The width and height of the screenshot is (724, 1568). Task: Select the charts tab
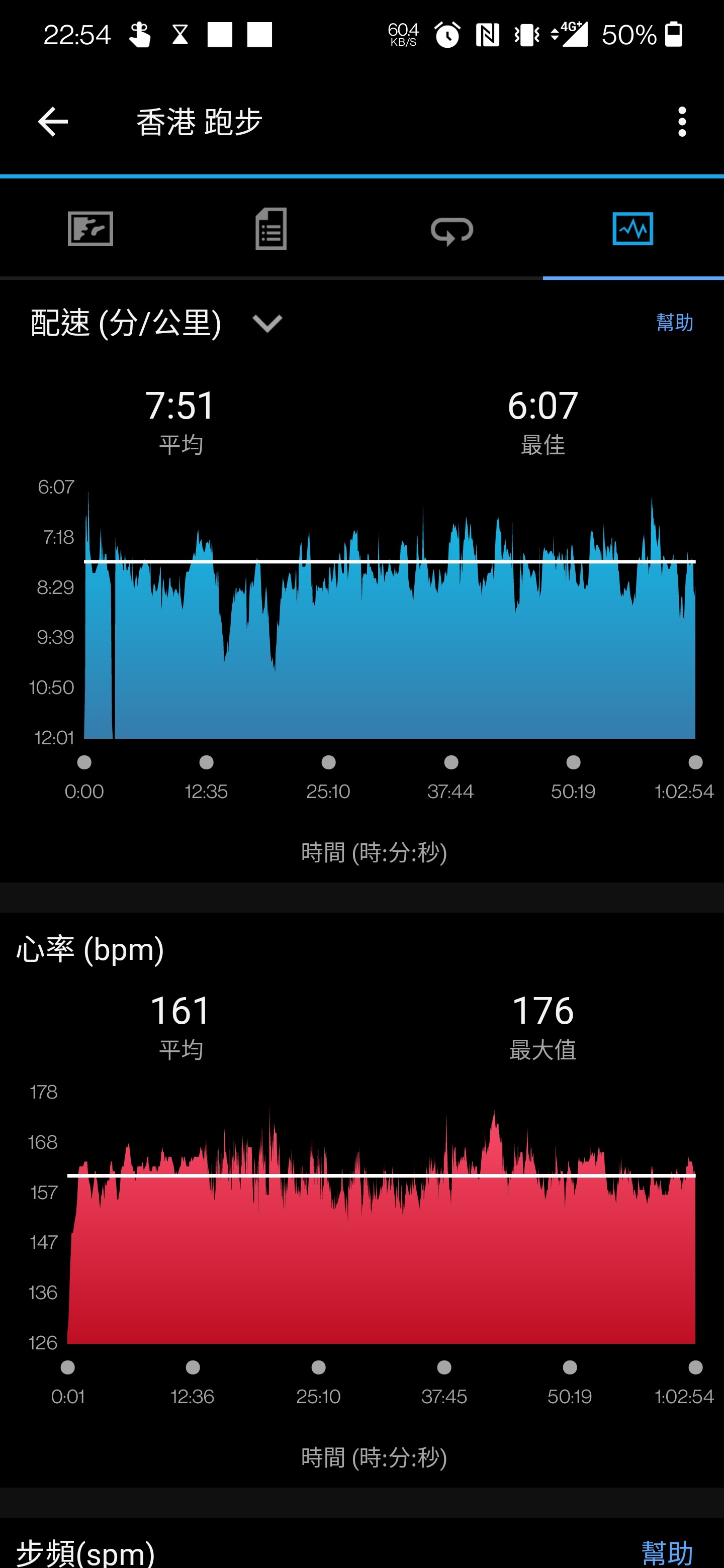pyautogui.click(x=632, y=229)
